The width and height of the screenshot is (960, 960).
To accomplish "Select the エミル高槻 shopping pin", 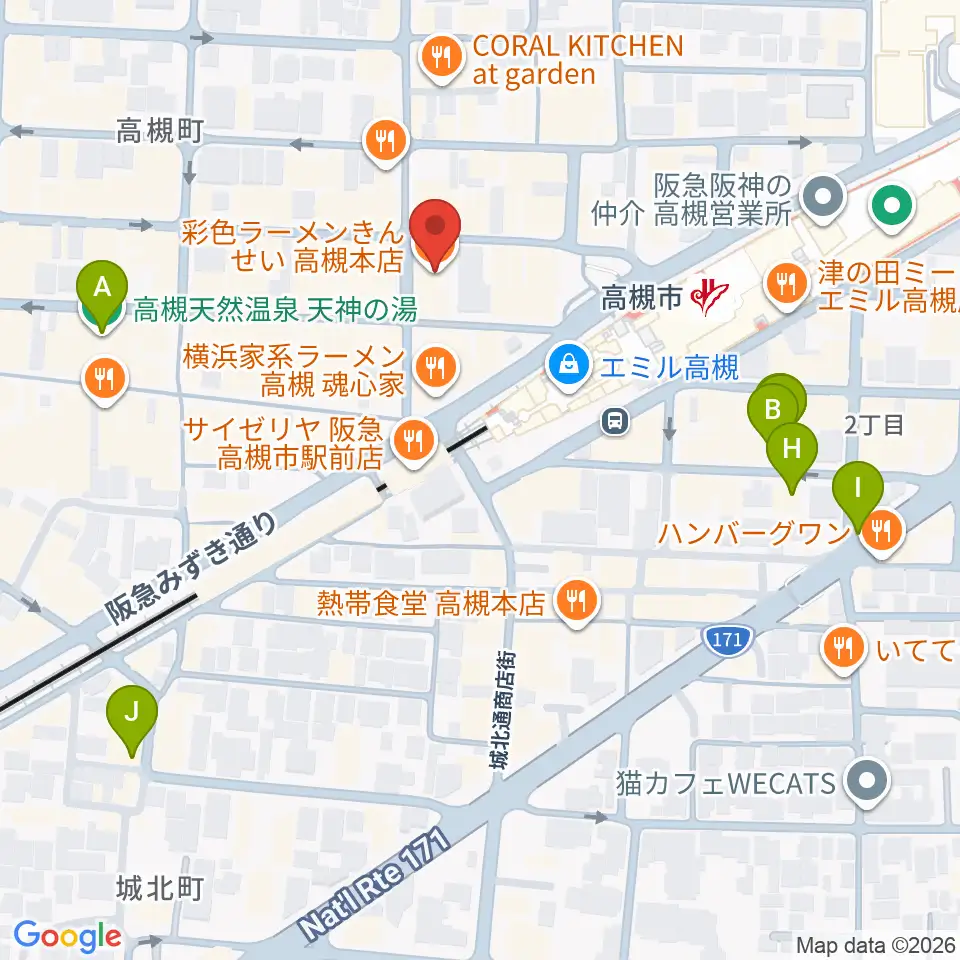I will coord(569,366).
